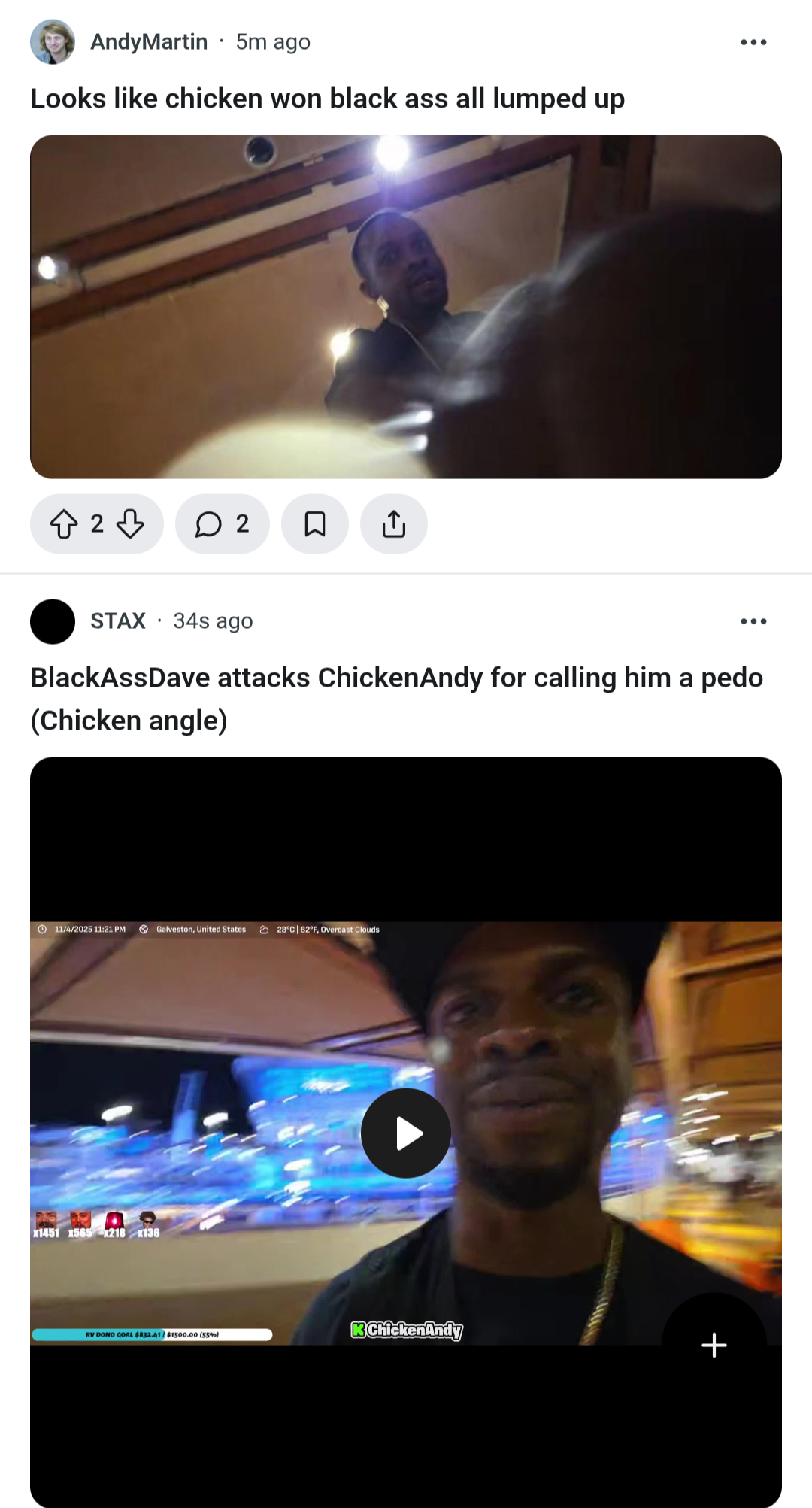
Task: Bookmark AndyMartin's post
Action: coord(315,524)
